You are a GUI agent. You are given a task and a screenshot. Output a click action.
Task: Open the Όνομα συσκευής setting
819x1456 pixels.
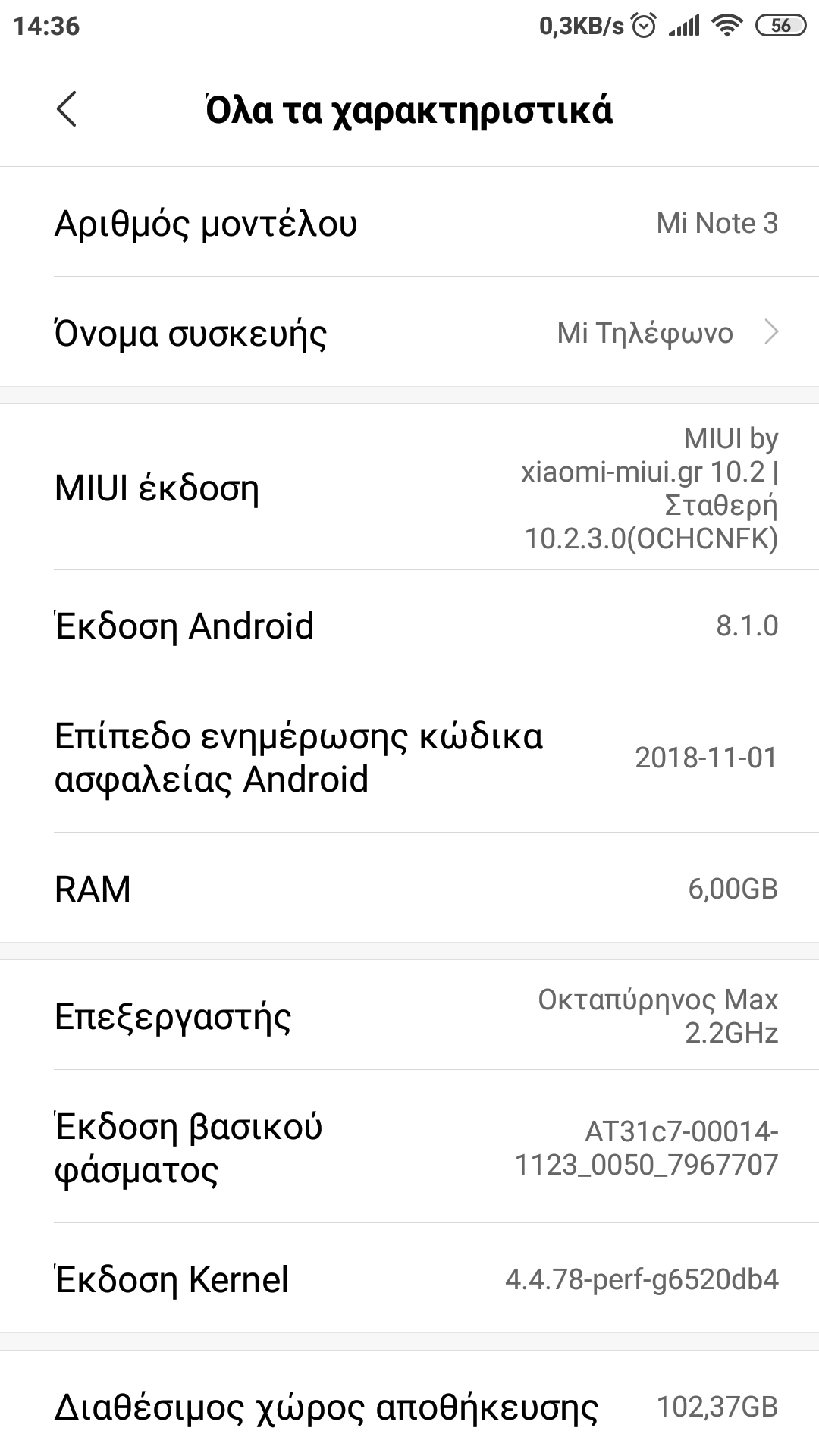point(409,333)
